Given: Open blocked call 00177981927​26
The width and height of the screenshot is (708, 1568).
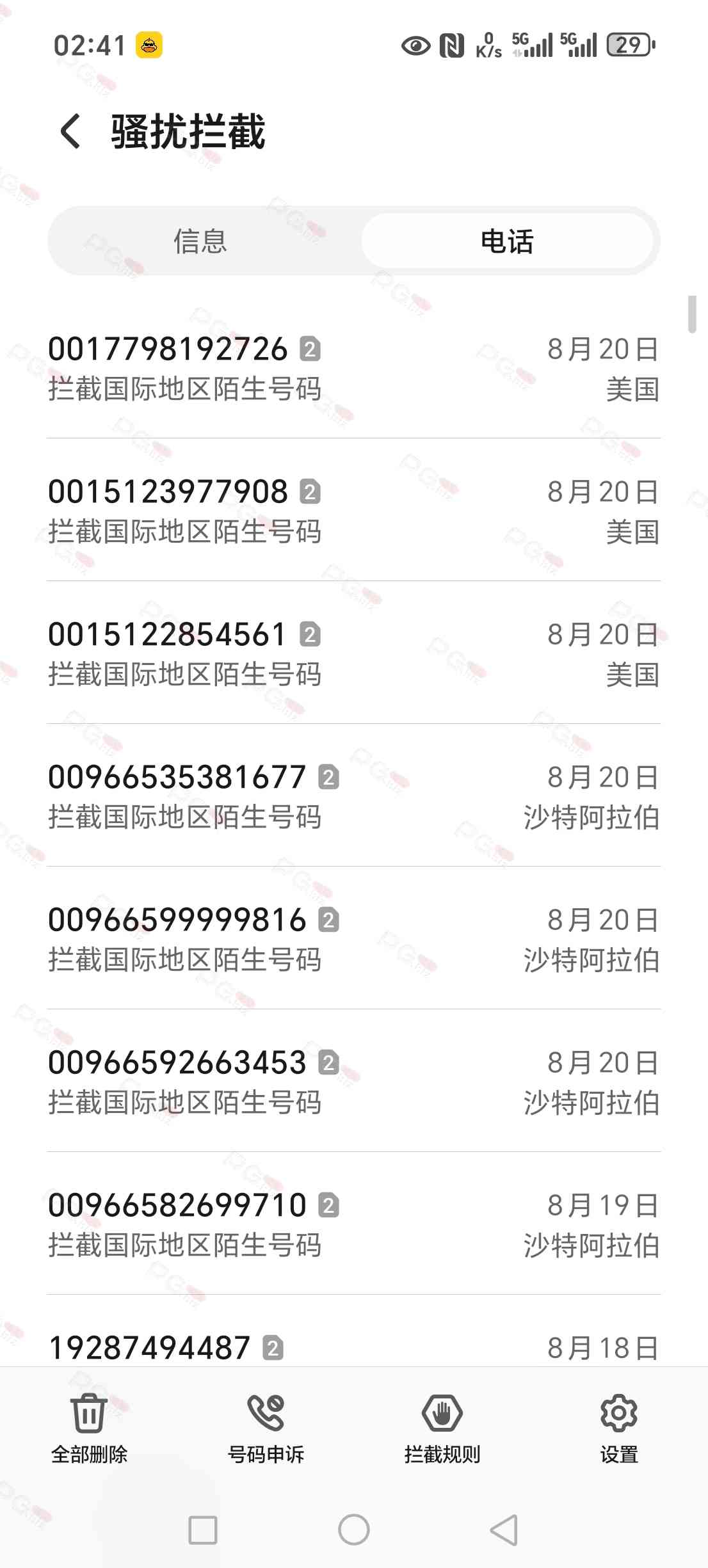Looking at the screenshot, I should pos(353,368).
